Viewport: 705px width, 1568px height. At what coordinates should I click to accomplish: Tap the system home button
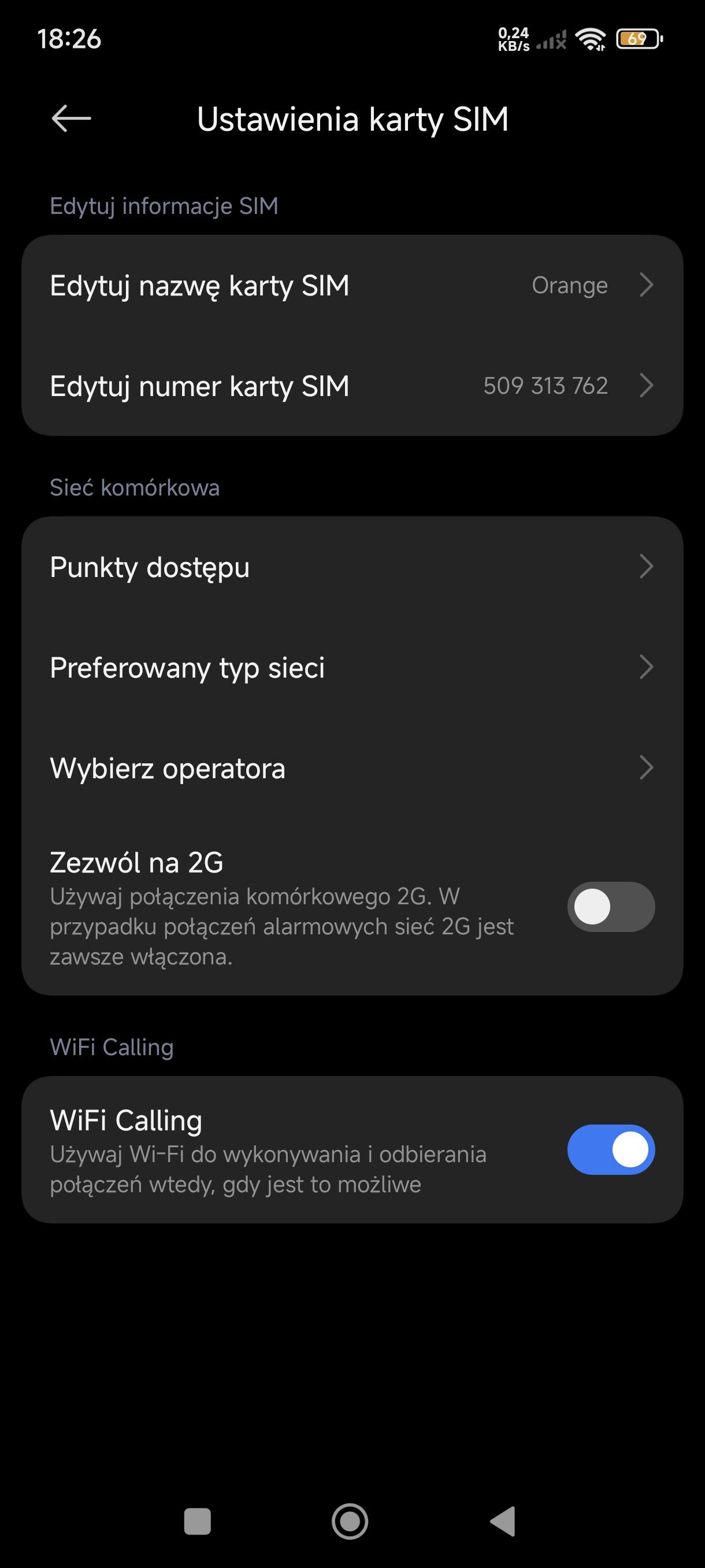coord(350,1521)
